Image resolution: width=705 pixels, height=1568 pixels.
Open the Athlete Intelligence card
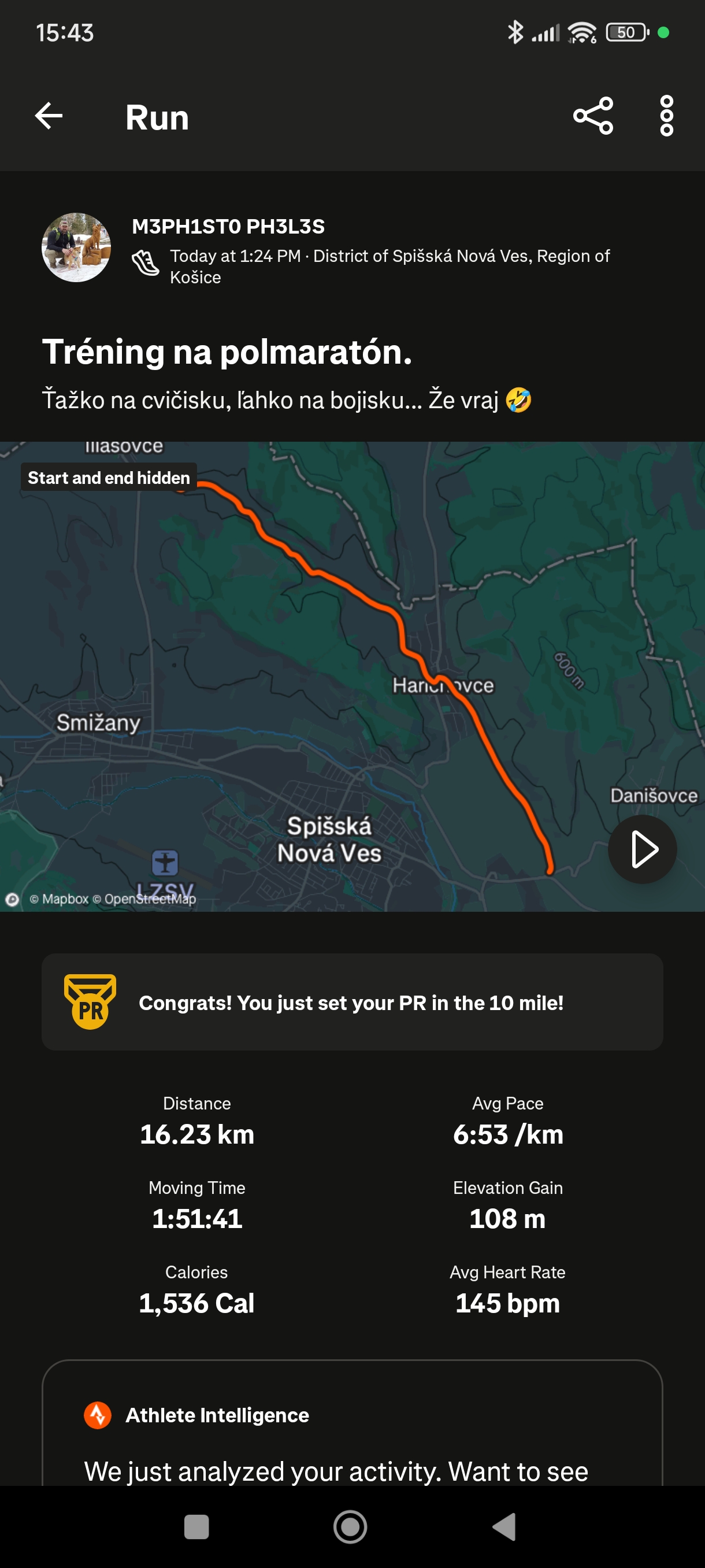pos(352,1423)
